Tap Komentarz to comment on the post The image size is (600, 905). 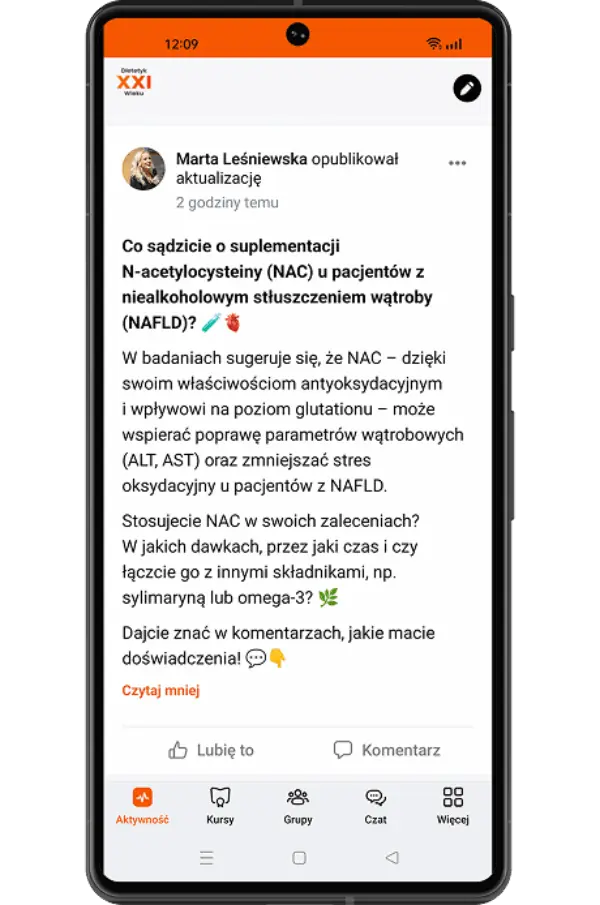[387, 749]
